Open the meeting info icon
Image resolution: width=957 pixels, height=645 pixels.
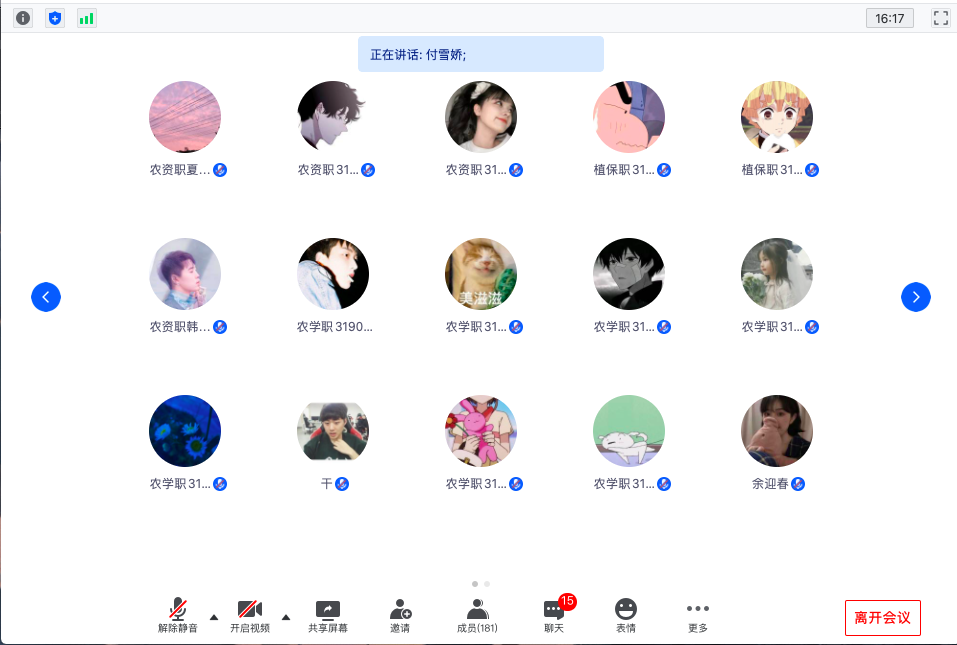click(23, 18)
